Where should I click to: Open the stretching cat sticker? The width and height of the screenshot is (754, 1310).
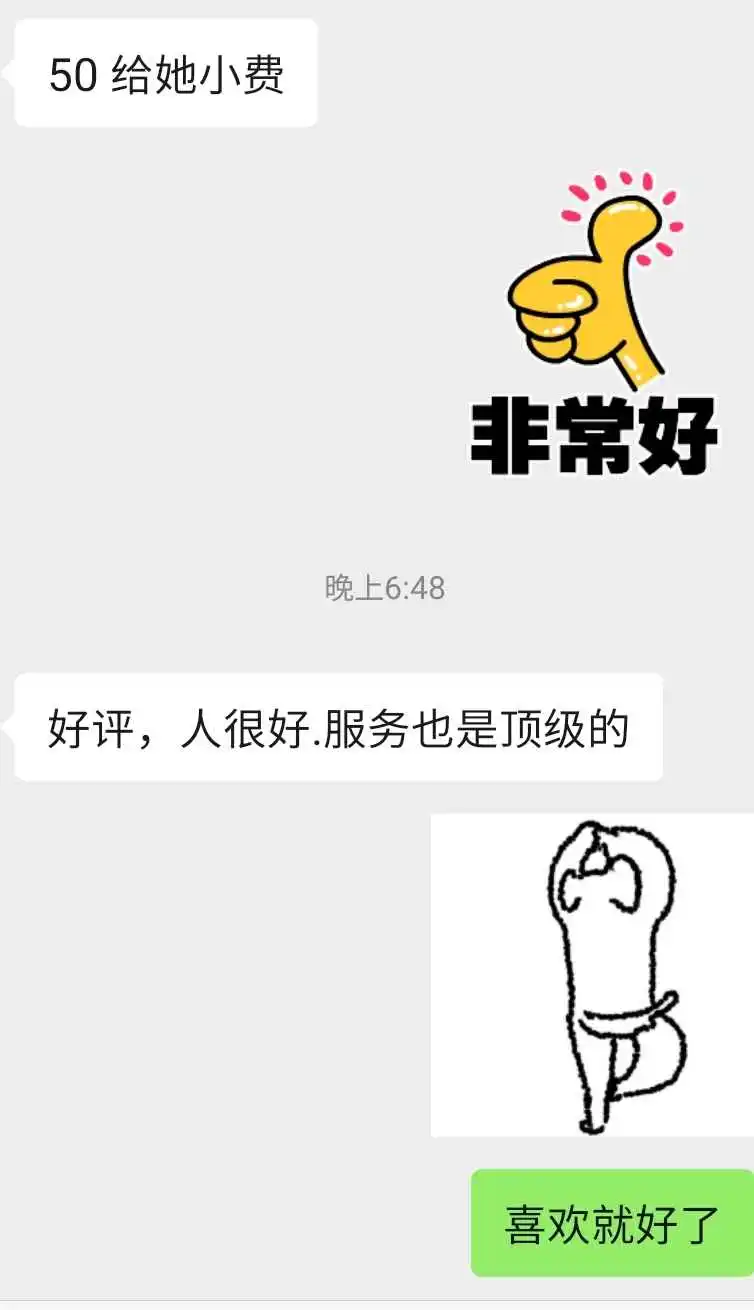(592, 974)
